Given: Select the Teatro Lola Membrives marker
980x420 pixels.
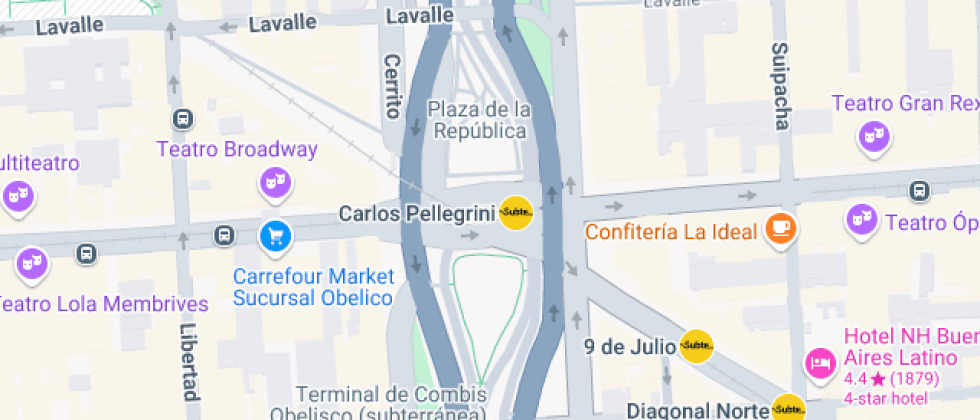Looking at the screenshot, I should [x=32, y=265].
